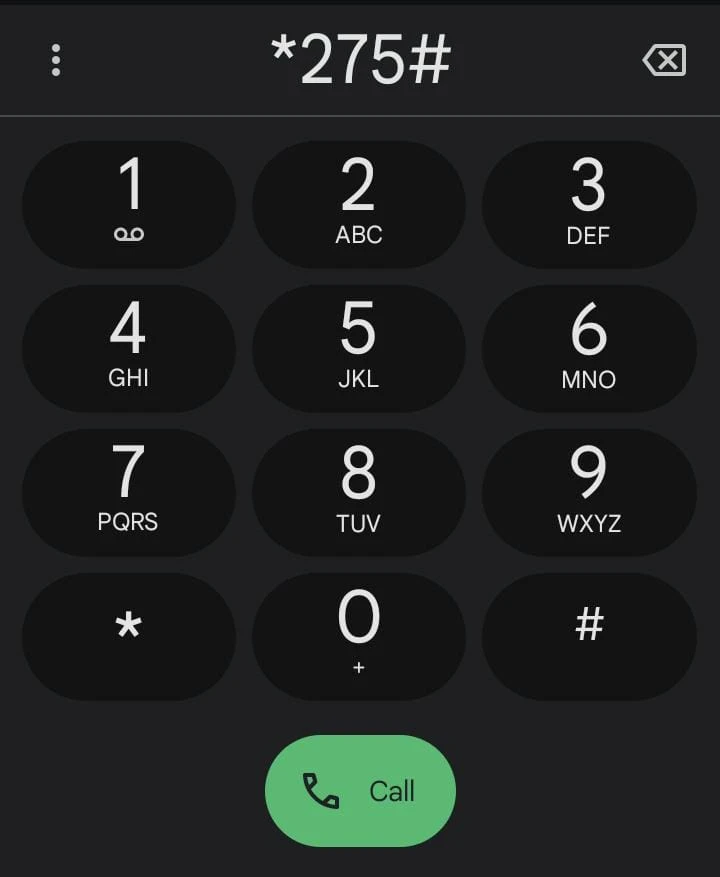Start the call with the green Call button
The height and width of the screenshot is (877, 720).
(360, 791)
